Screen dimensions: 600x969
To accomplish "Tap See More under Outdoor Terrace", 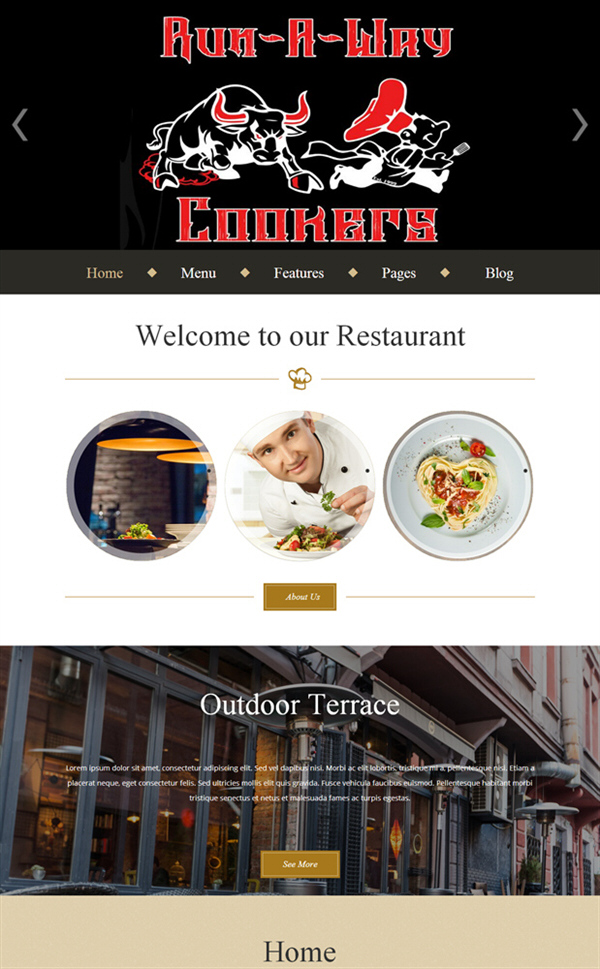I will (x=300, y=864).
